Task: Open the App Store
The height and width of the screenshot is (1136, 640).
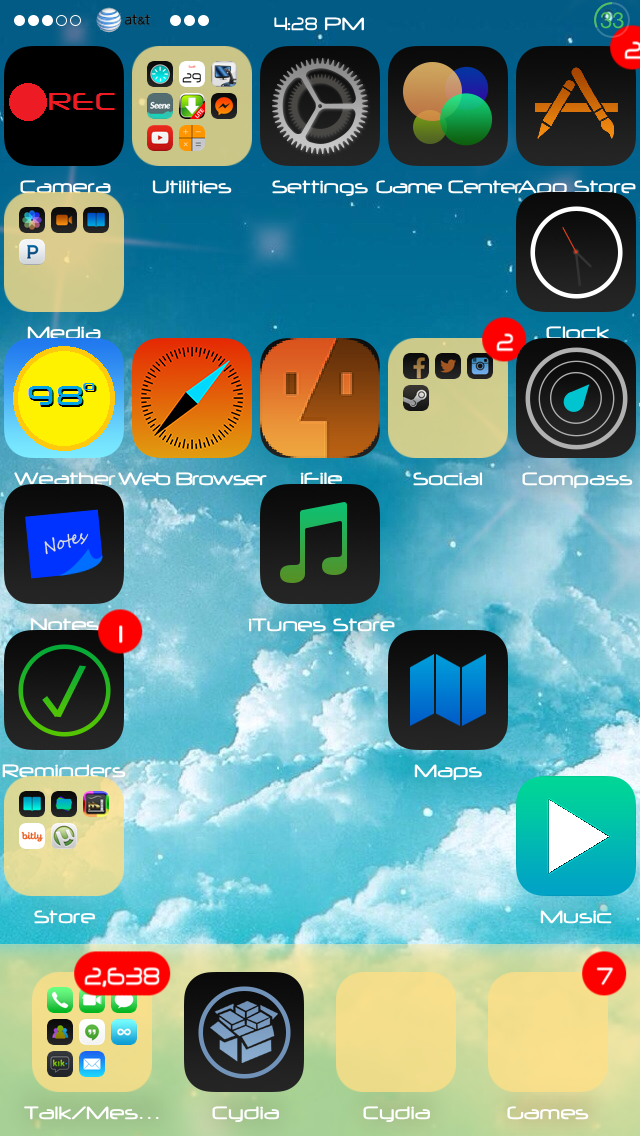Action: pyautogui.click(x=575, y=106)
